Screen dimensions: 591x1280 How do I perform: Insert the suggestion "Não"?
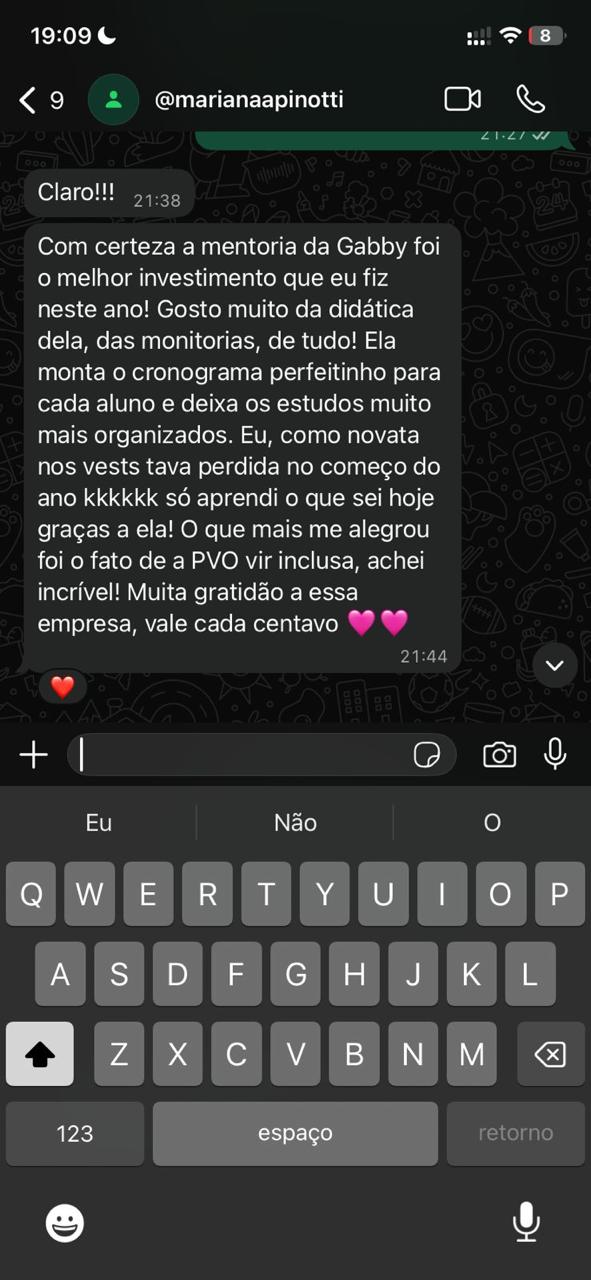pos(295,823)
